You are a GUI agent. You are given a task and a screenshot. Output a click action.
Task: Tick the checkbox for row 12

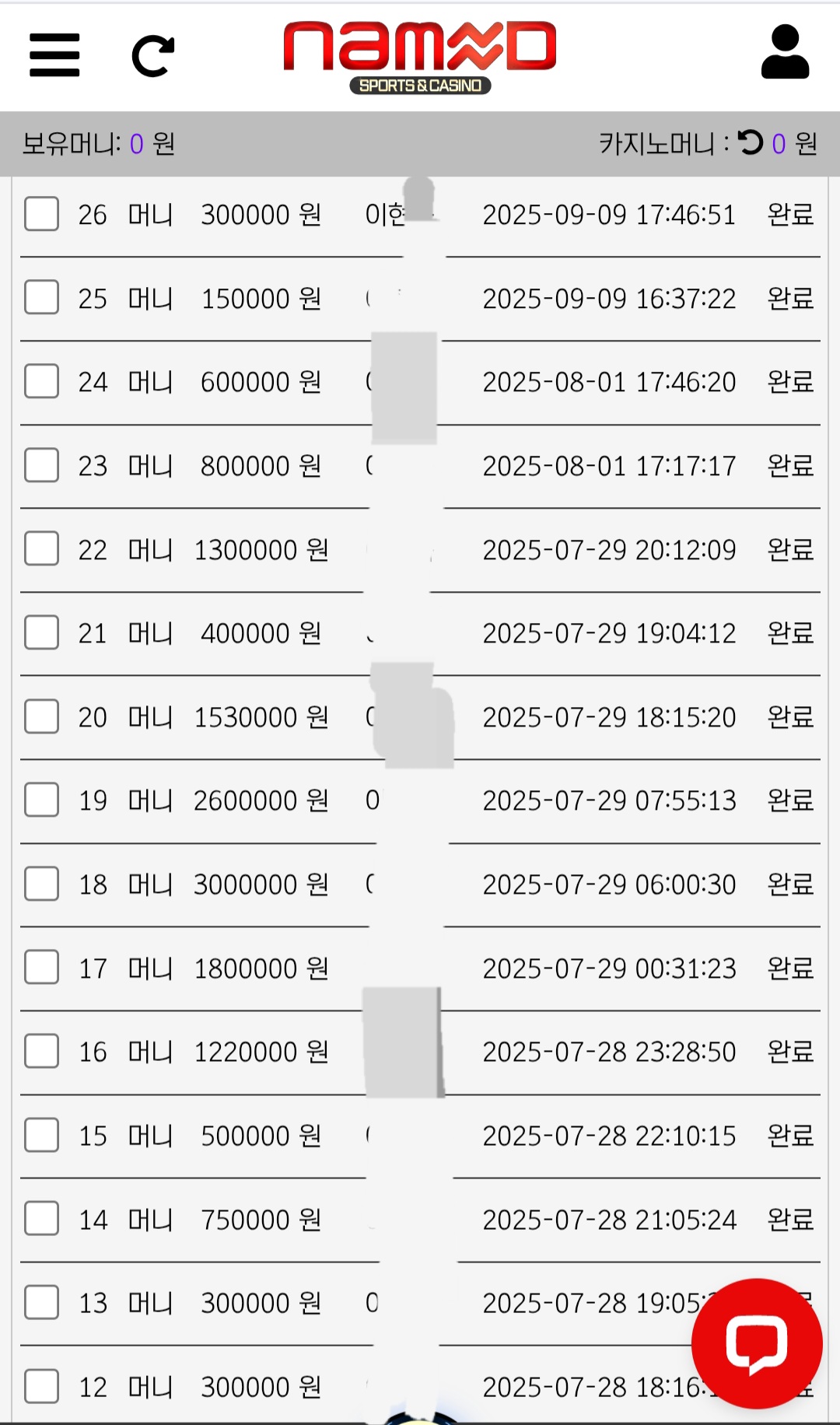(x=42, y=1386)
